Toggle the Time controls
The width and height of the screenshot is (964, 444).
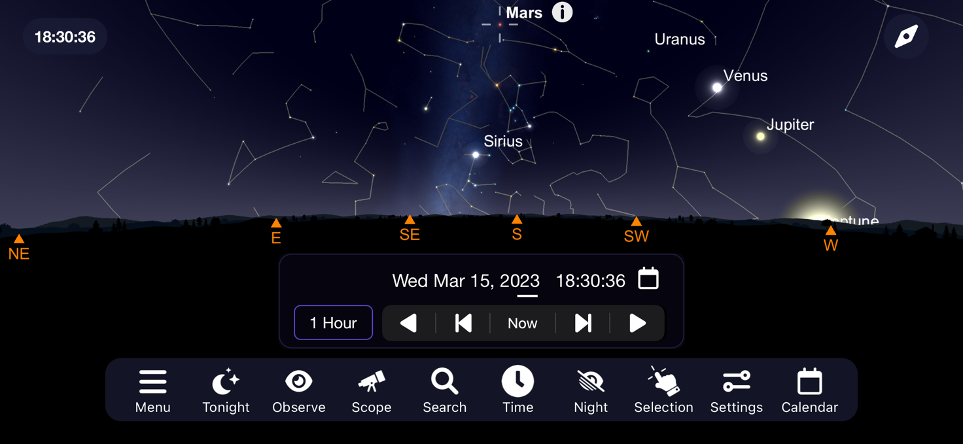(x=518, y=390)
